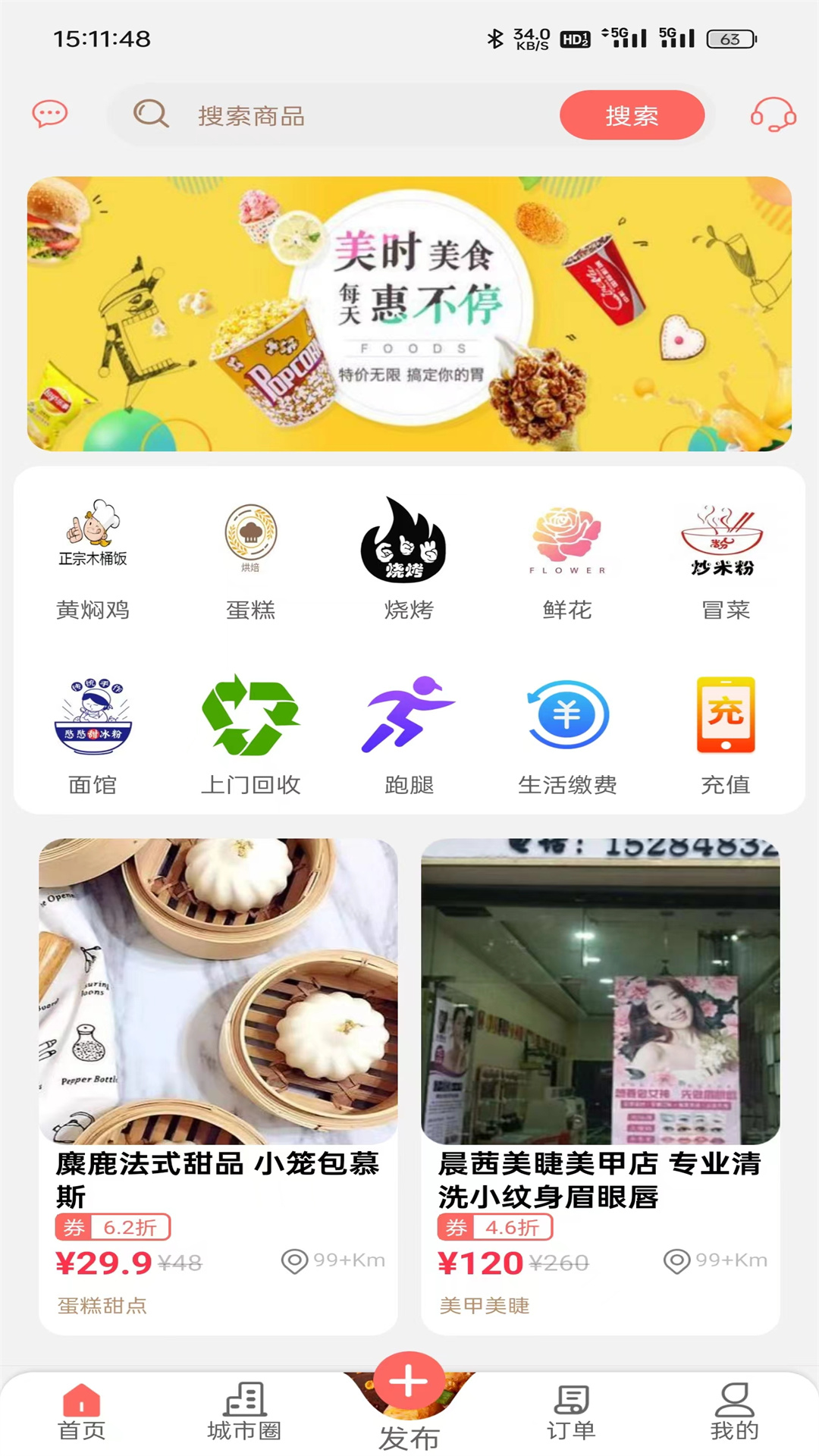Open the messages chat bubble icon
Image resolution: width=819 pixels, height=1456 pixels.
pyautogui.click(x=50, y=115)
